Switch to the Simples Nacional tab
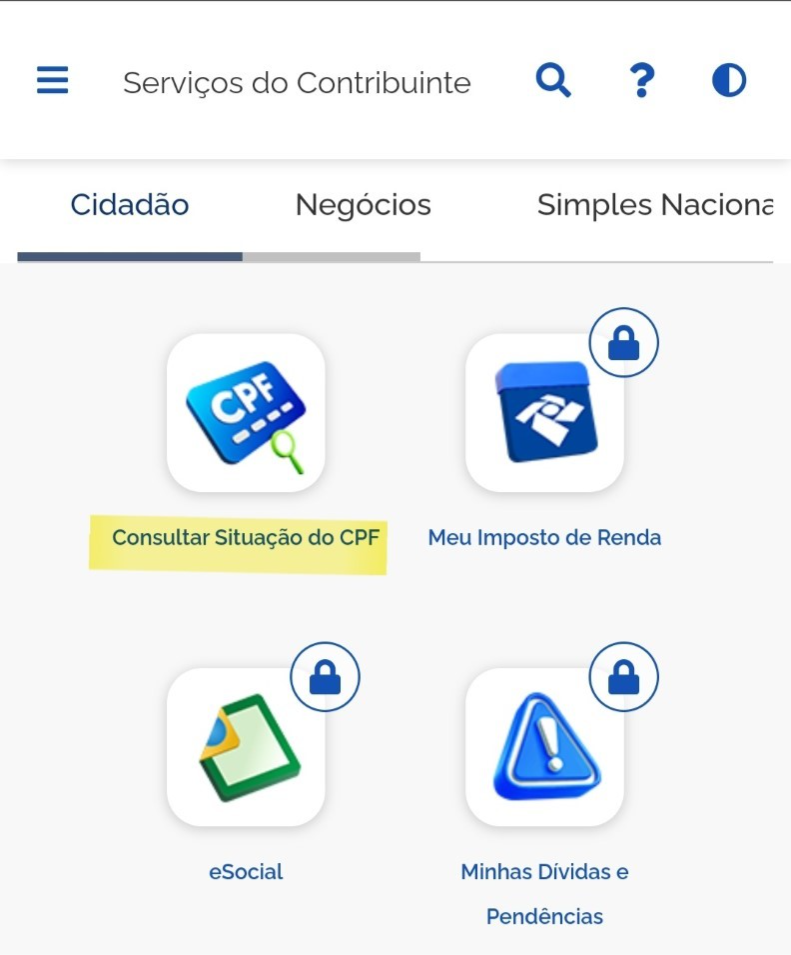 pyautogui.click(x=655, y=206)
